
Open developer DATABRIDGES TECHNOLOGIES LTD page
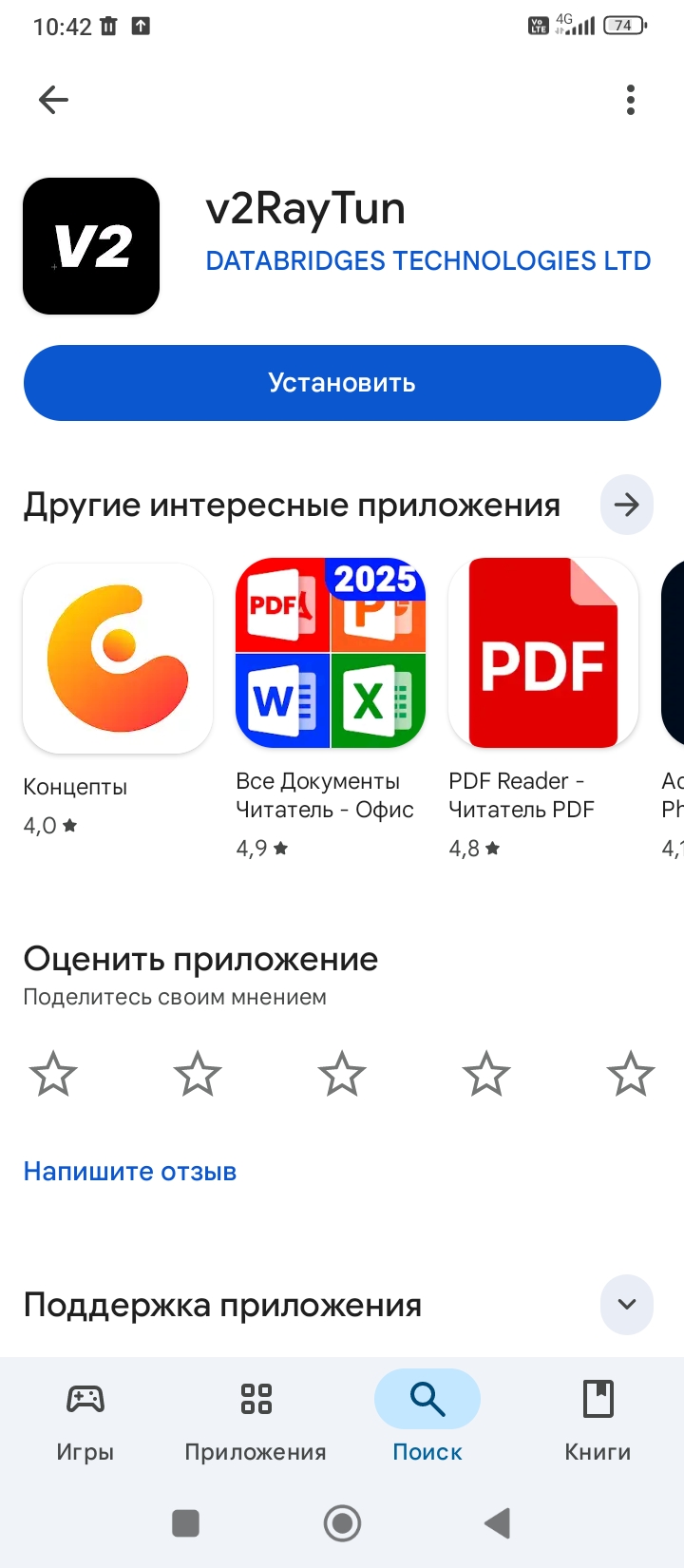coord(428,260)
